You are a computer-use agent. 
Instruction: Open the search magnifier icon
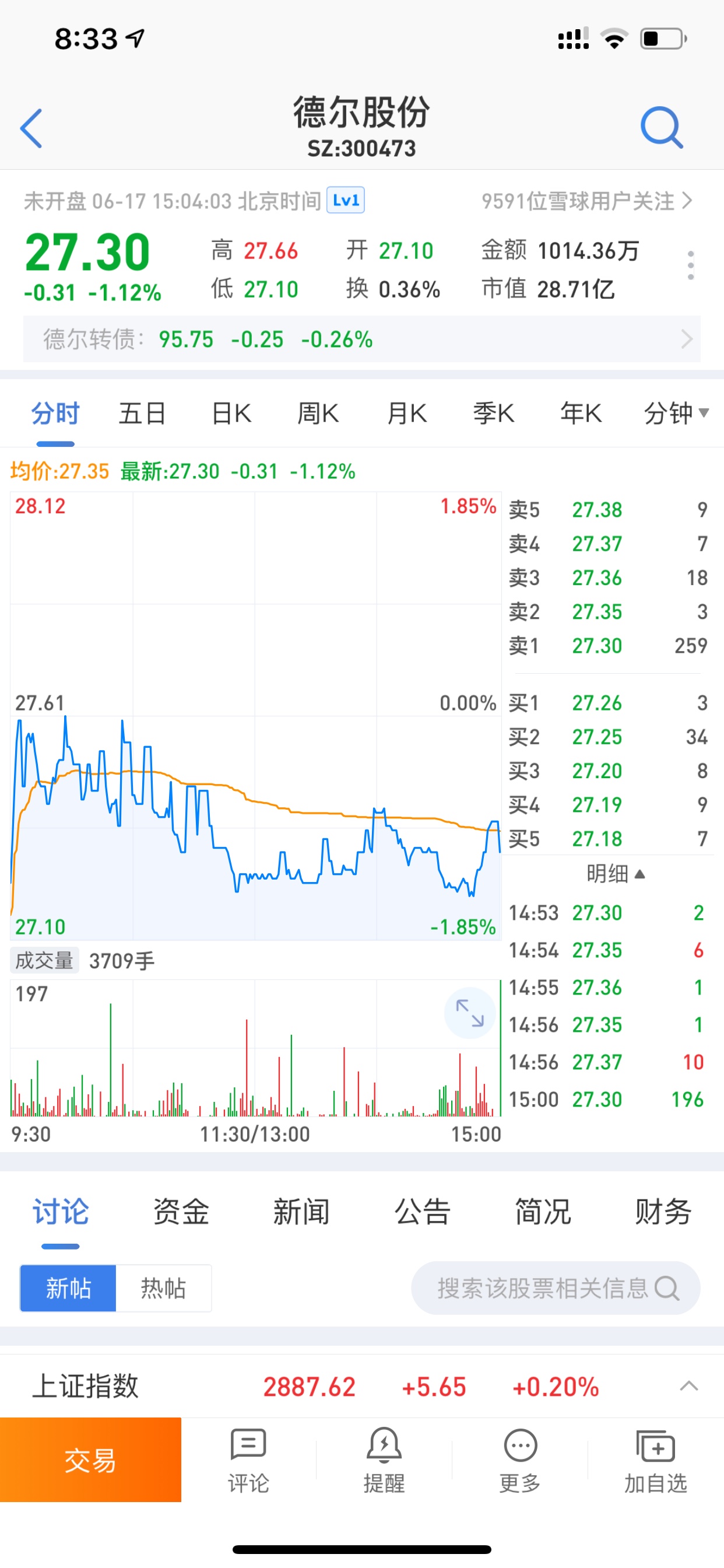pos(662,128)
